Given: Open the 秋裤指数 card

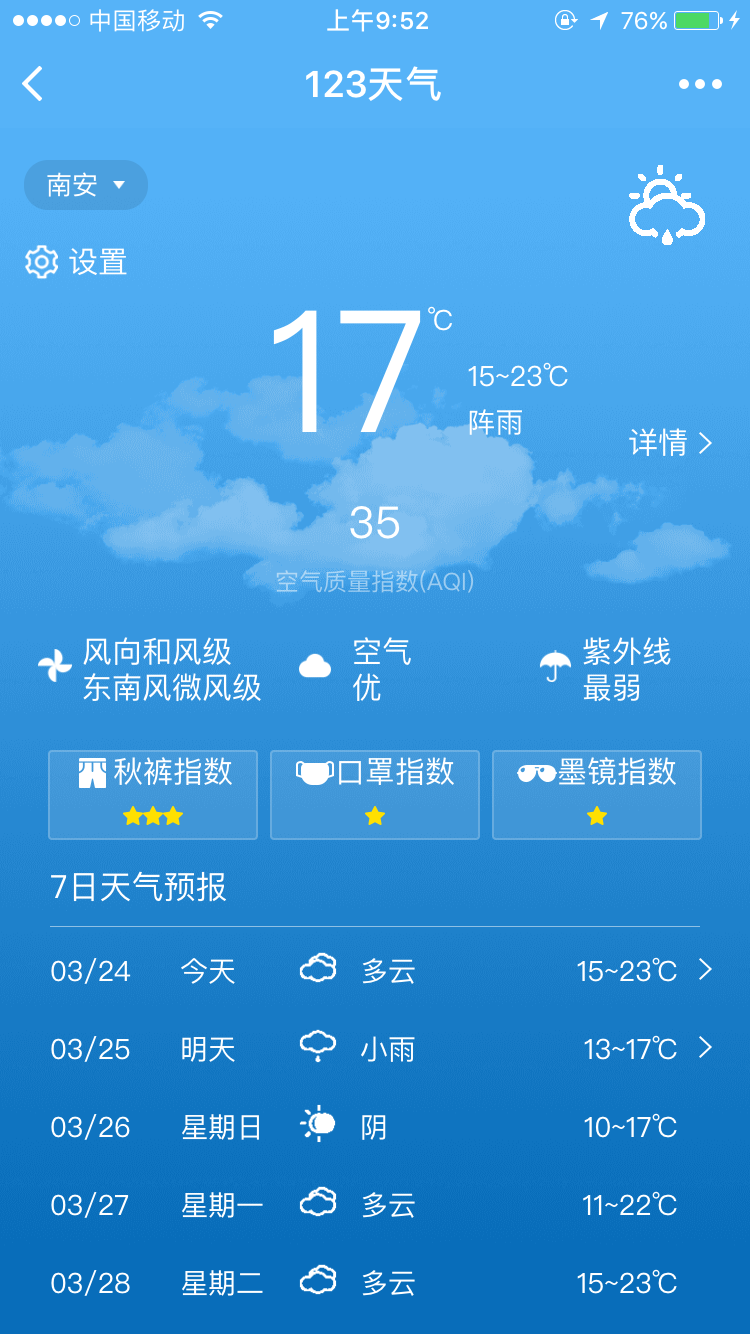Looking at the screenshot, I should pyautogui.click(x=153, y=794).
